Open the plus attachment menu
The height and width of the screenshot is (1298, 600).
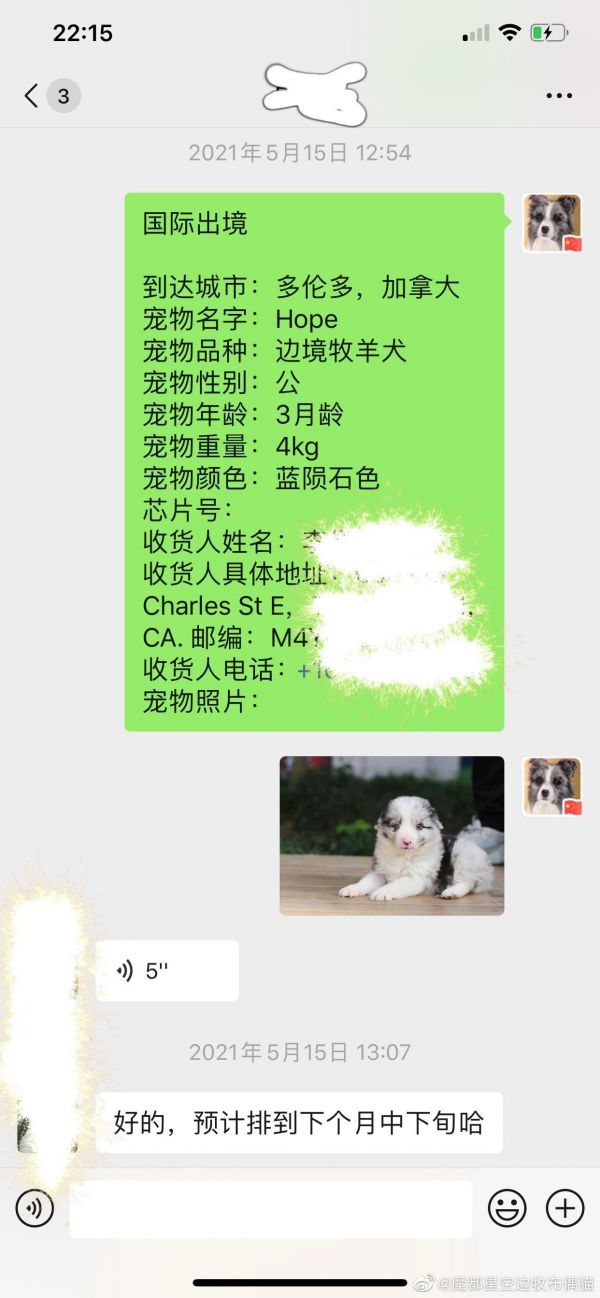pos(565,1209)
